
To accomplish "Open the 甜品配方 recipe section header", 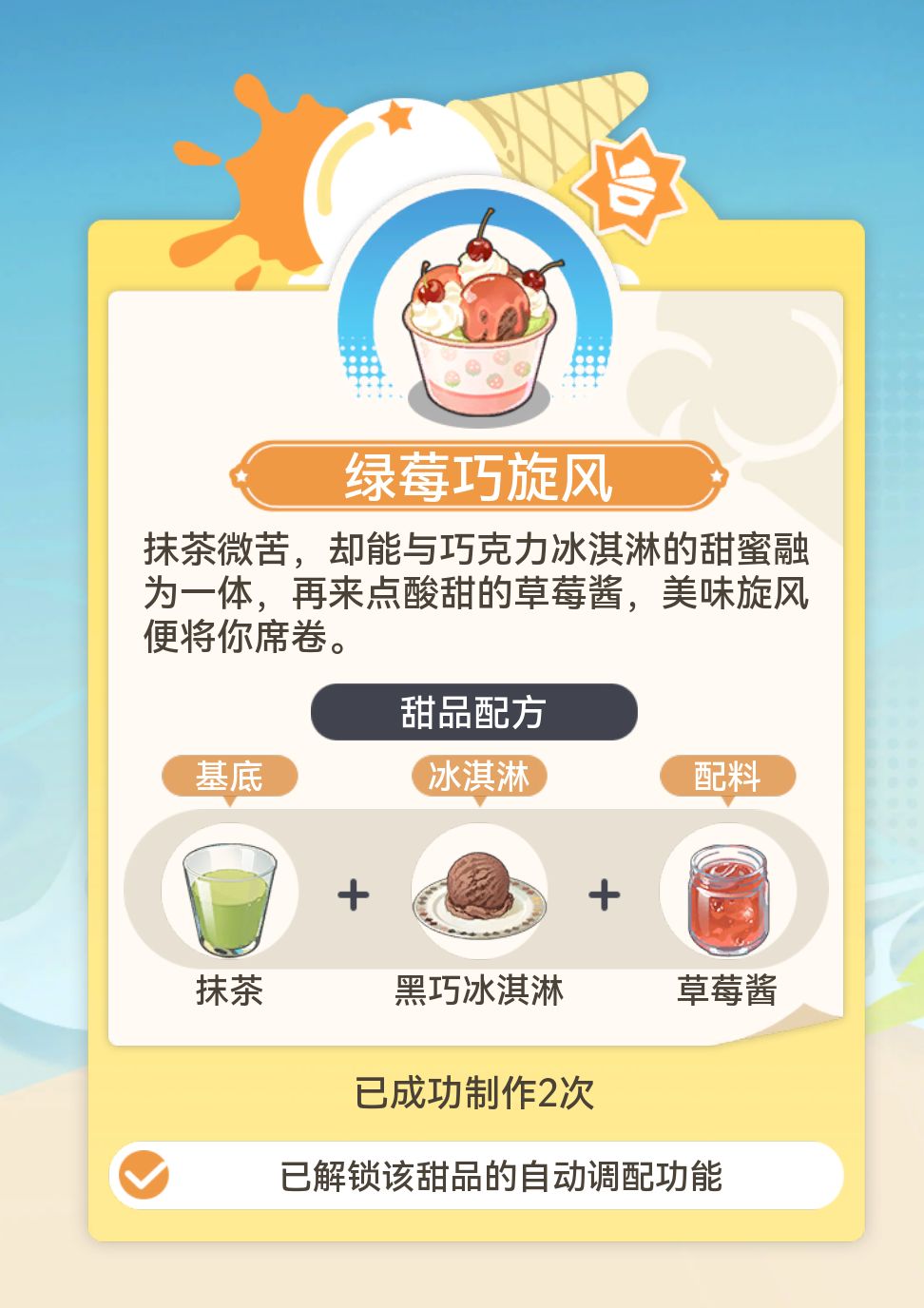I will pos(476,711).
